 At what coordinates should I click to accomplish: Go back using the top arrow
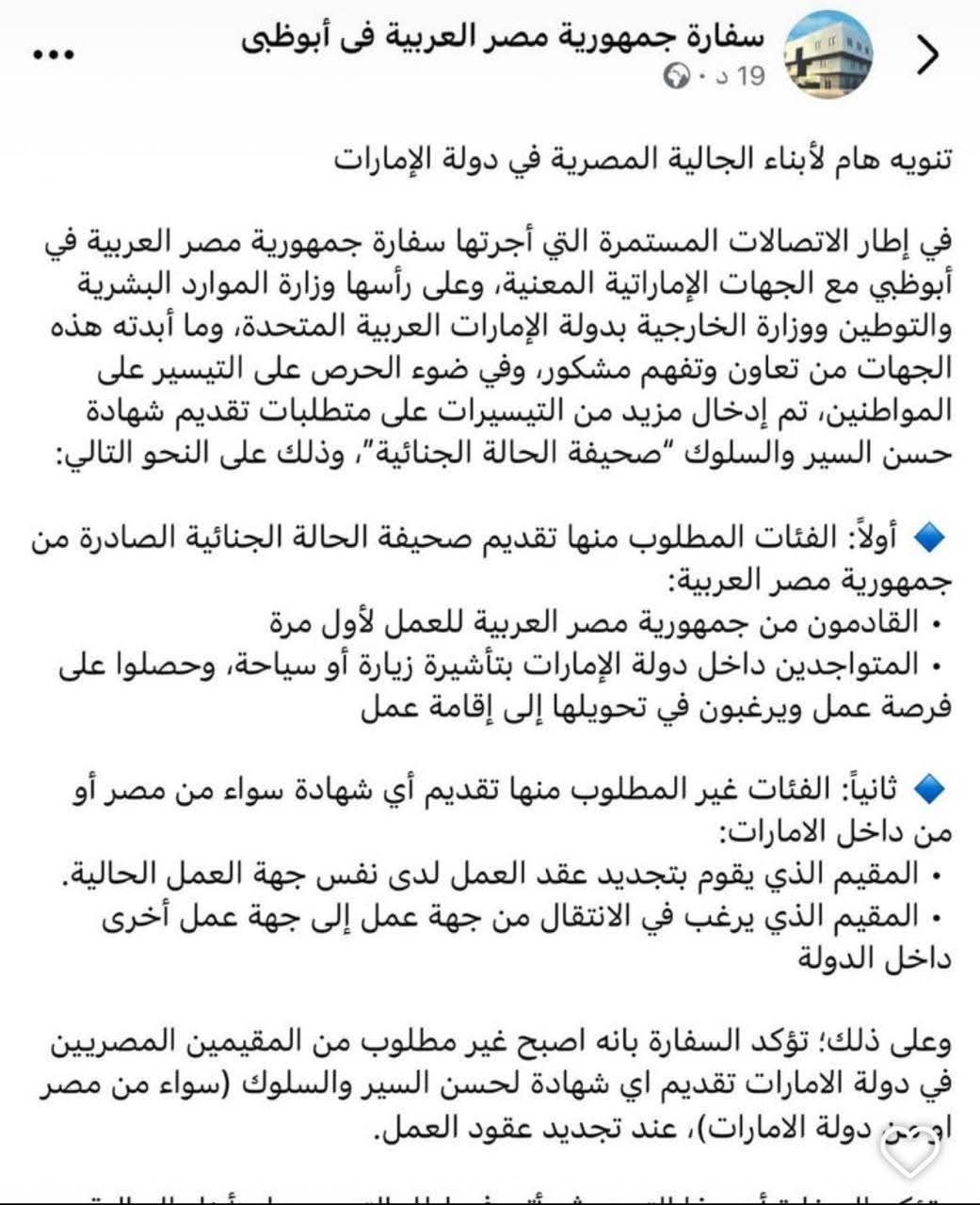(928, 56)
